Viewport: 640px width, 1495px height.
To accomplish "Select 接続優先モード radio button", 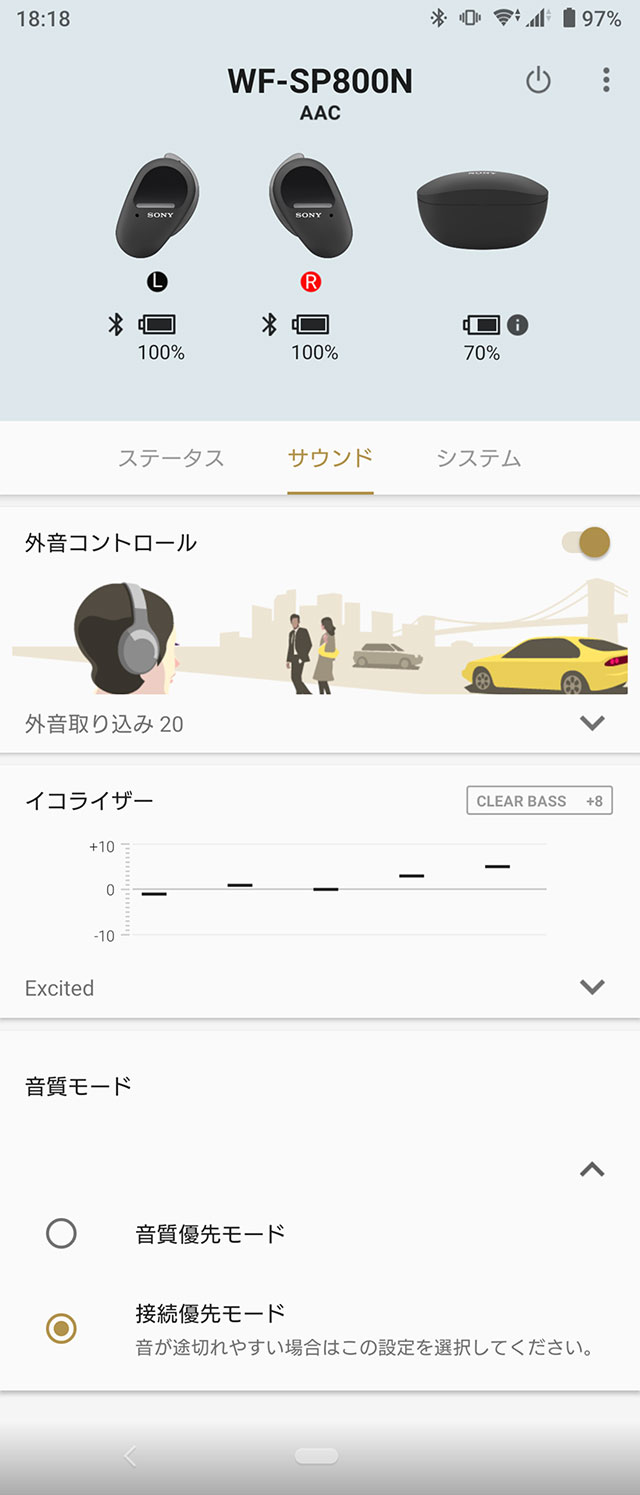I will point(61,1328).
